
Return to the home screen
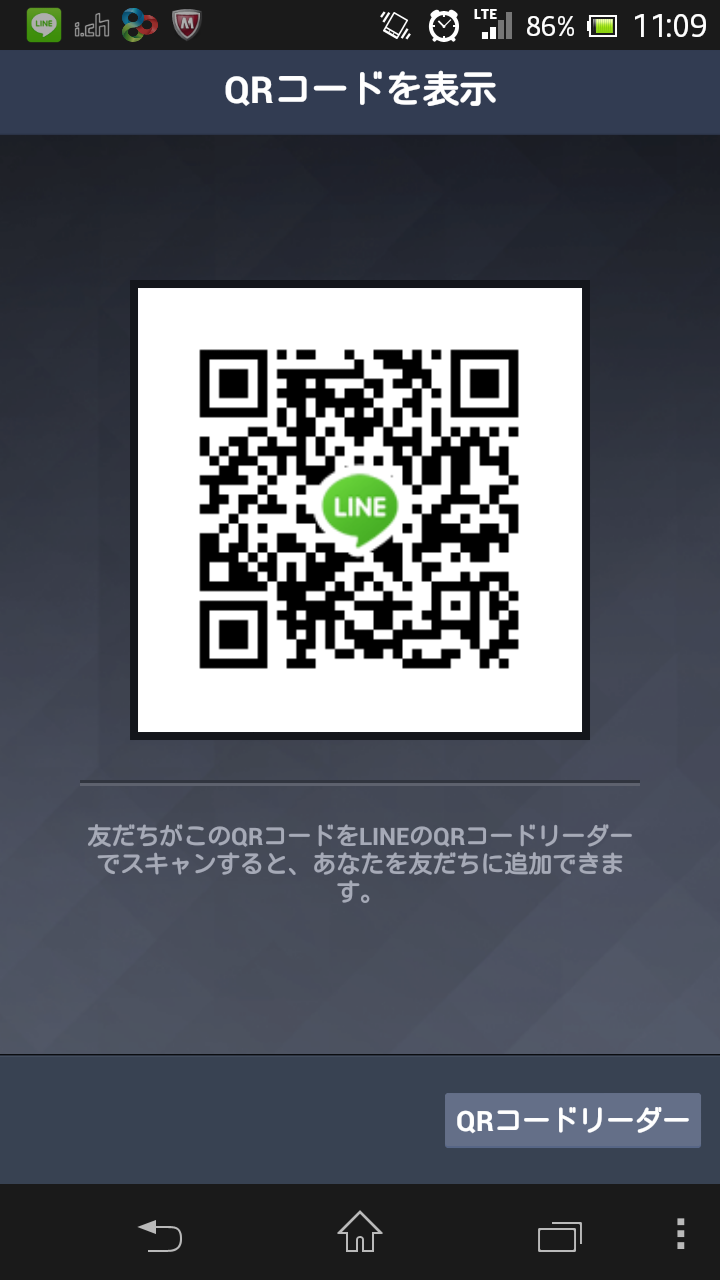coord(360,1233)
